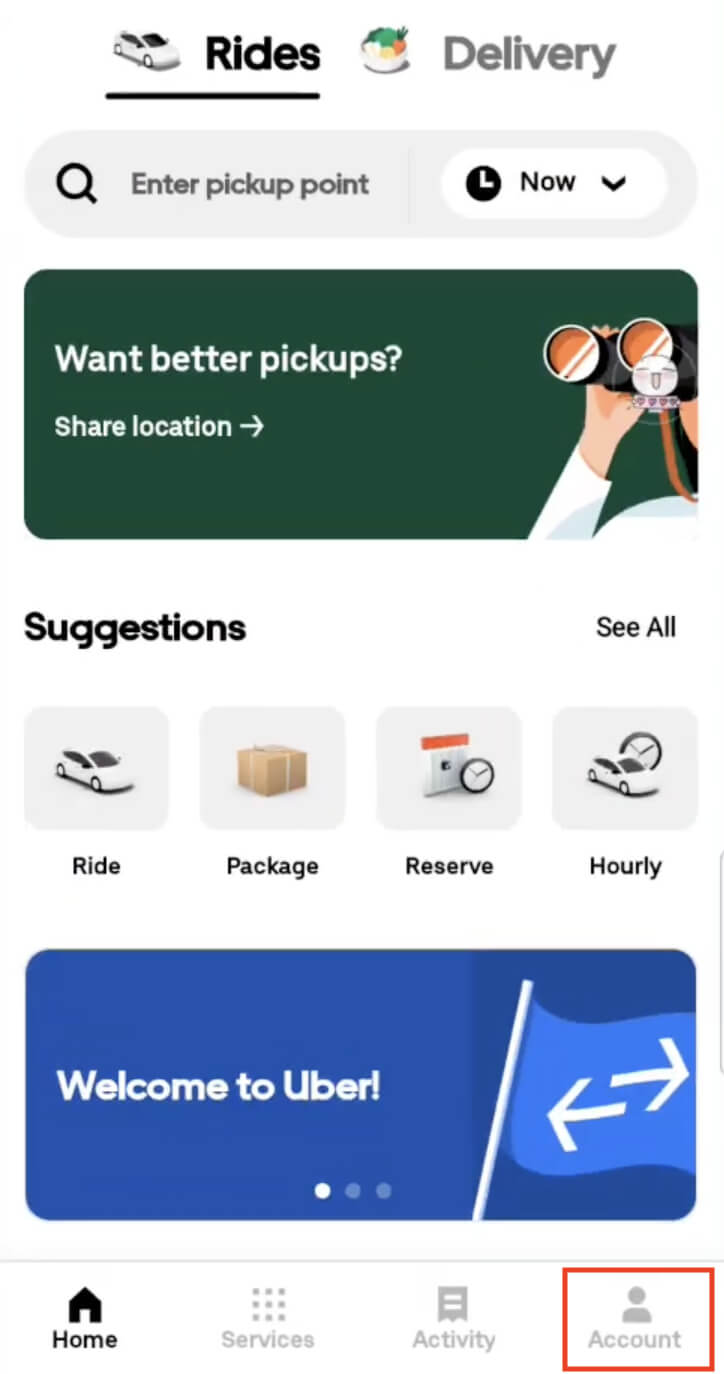Switch to the Delivery tab
Screen dimensions: 724x1374
point(488,55)
